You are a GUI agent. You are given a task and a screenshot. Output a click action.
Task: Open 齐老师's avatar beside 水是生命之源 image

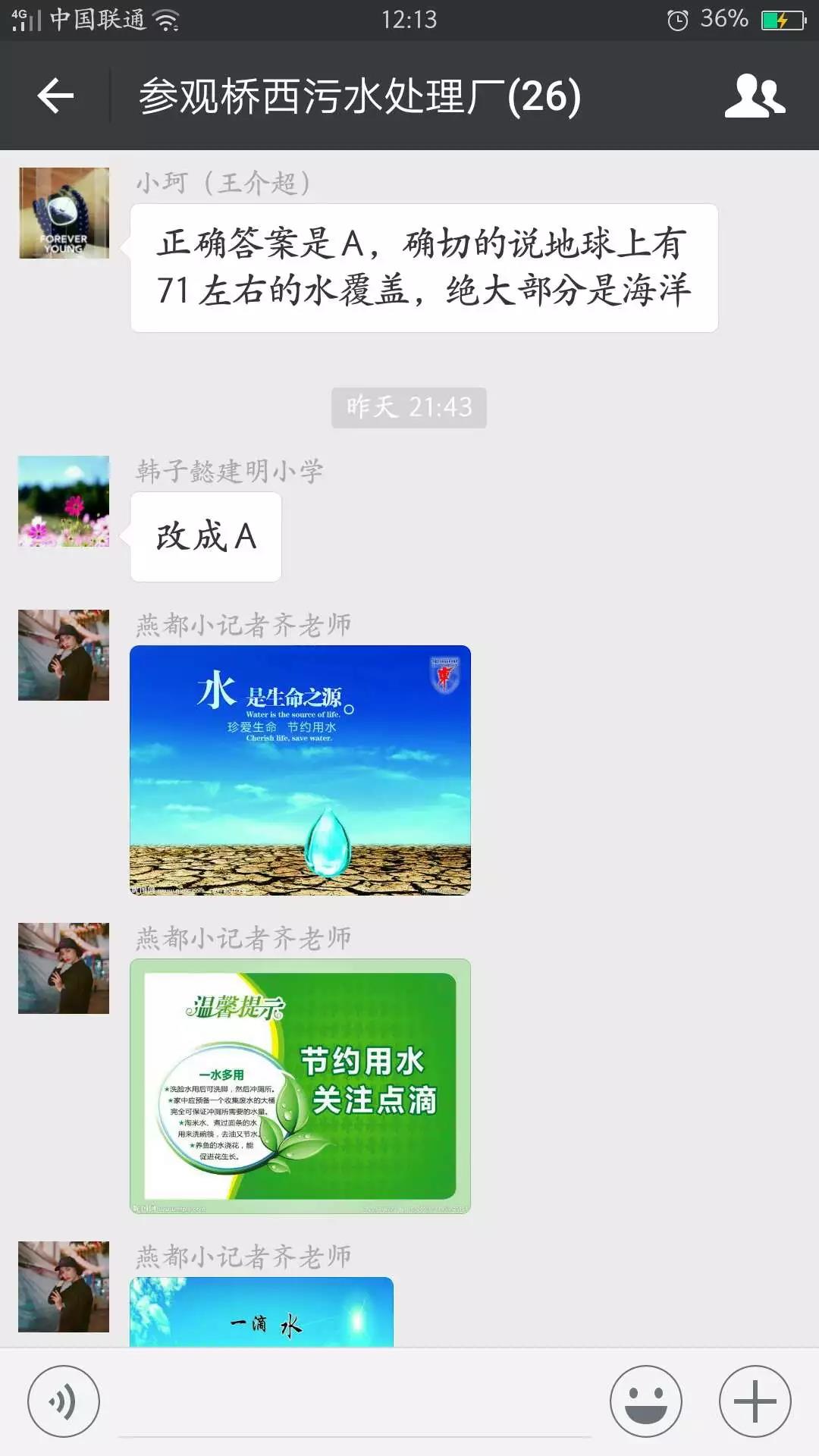(64, 655)
